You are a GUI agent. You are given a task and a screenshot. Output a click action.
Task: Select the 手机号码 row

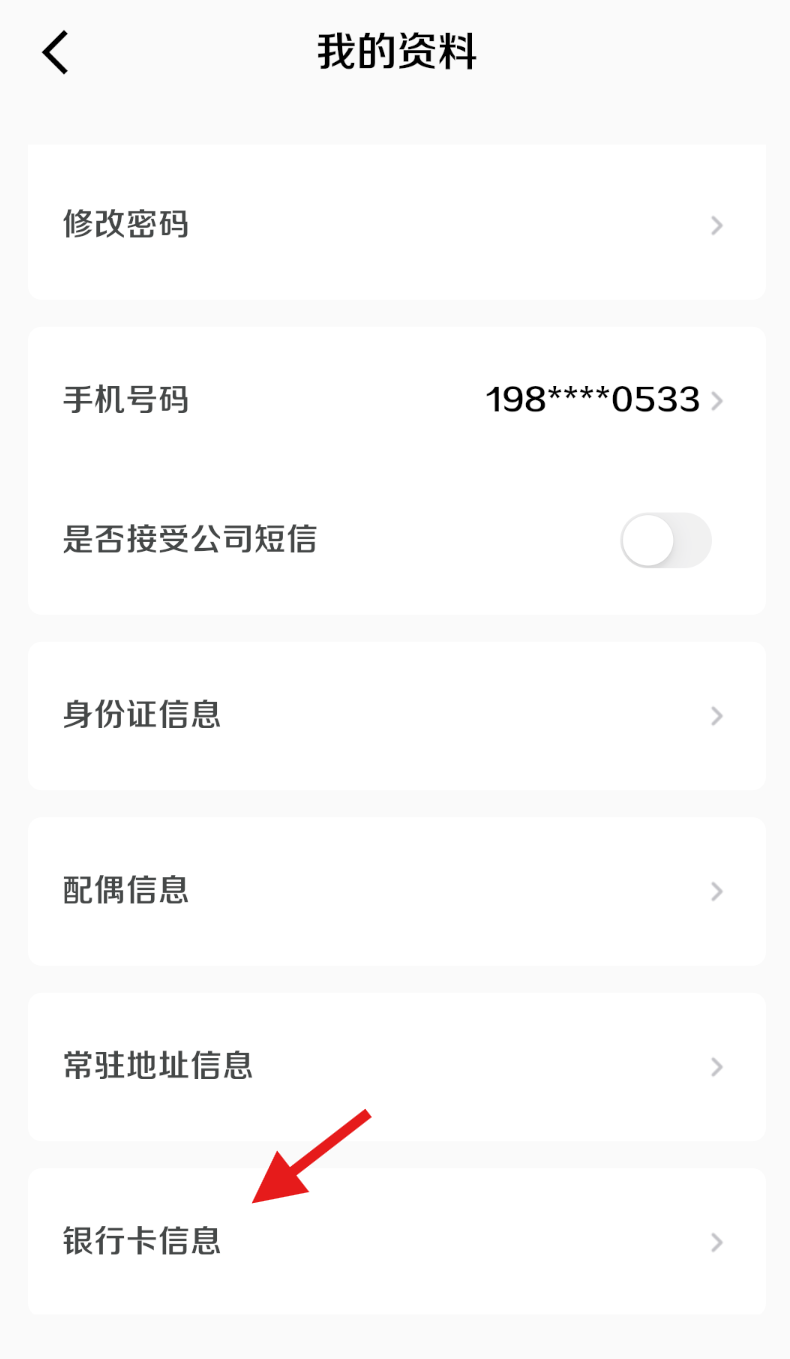(x=395, y=400)
